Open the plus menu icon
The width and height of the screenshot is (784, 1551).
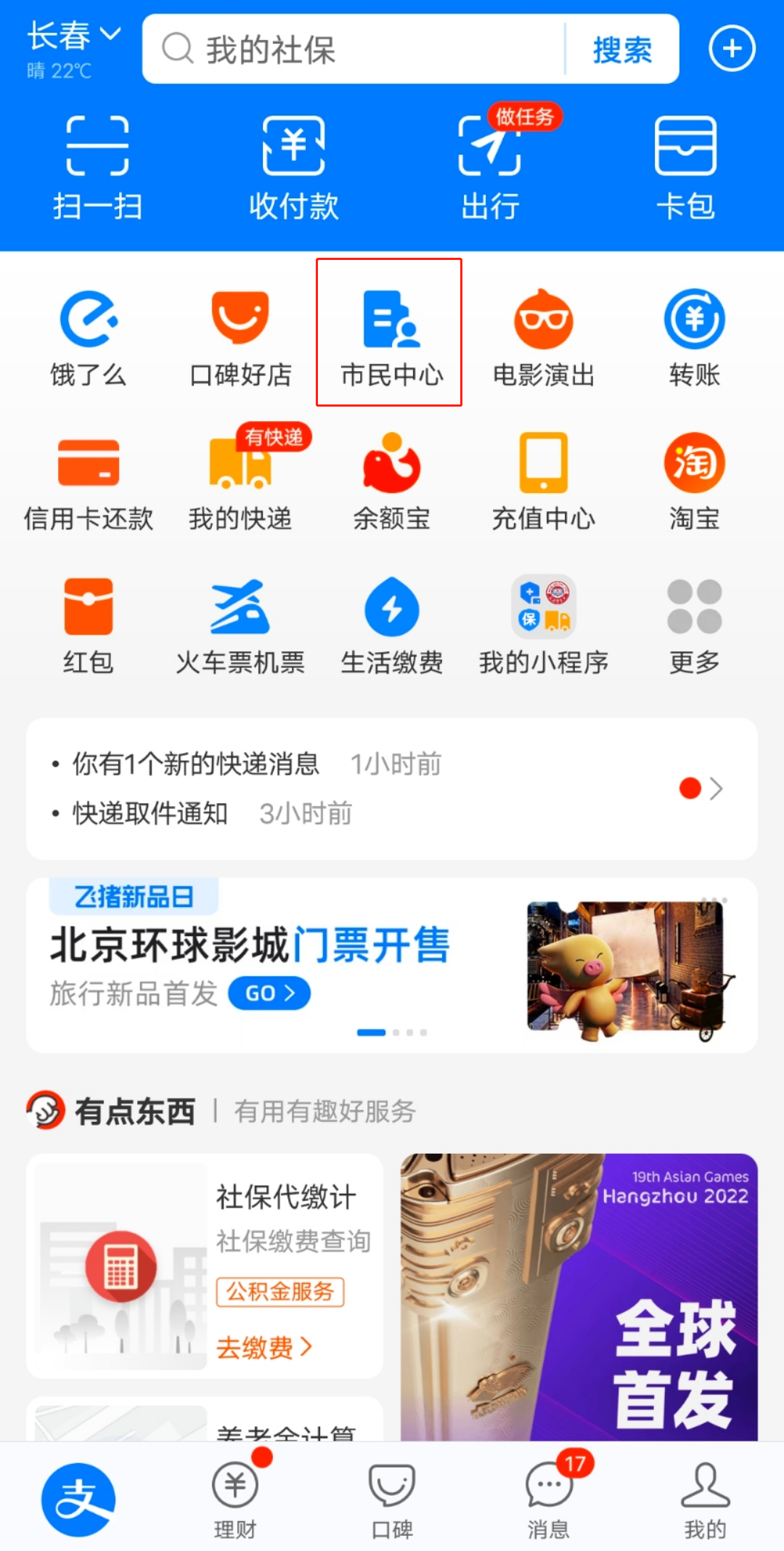732,49
